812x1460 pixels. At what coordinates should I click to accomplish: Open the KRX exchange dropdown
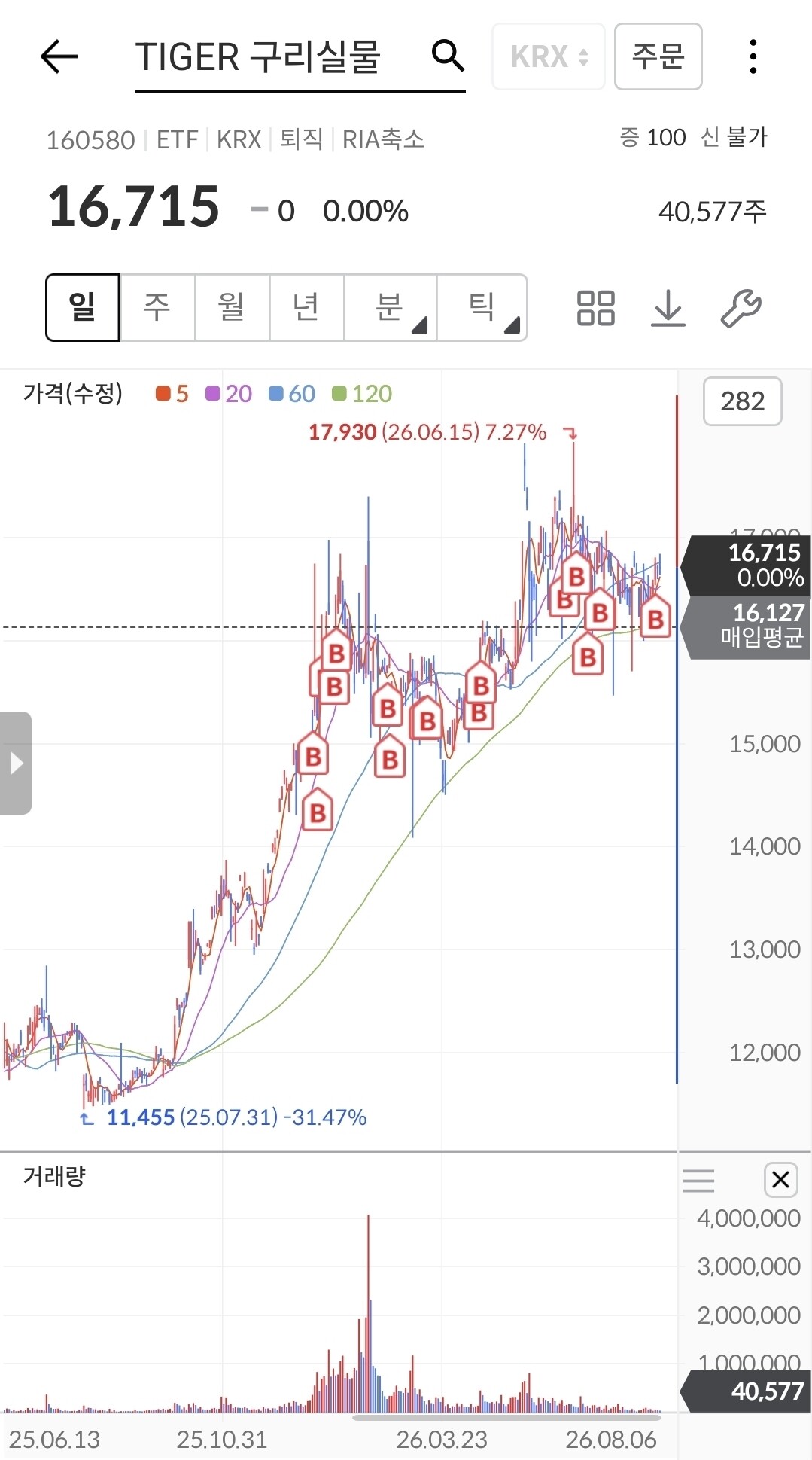[549, 56]
